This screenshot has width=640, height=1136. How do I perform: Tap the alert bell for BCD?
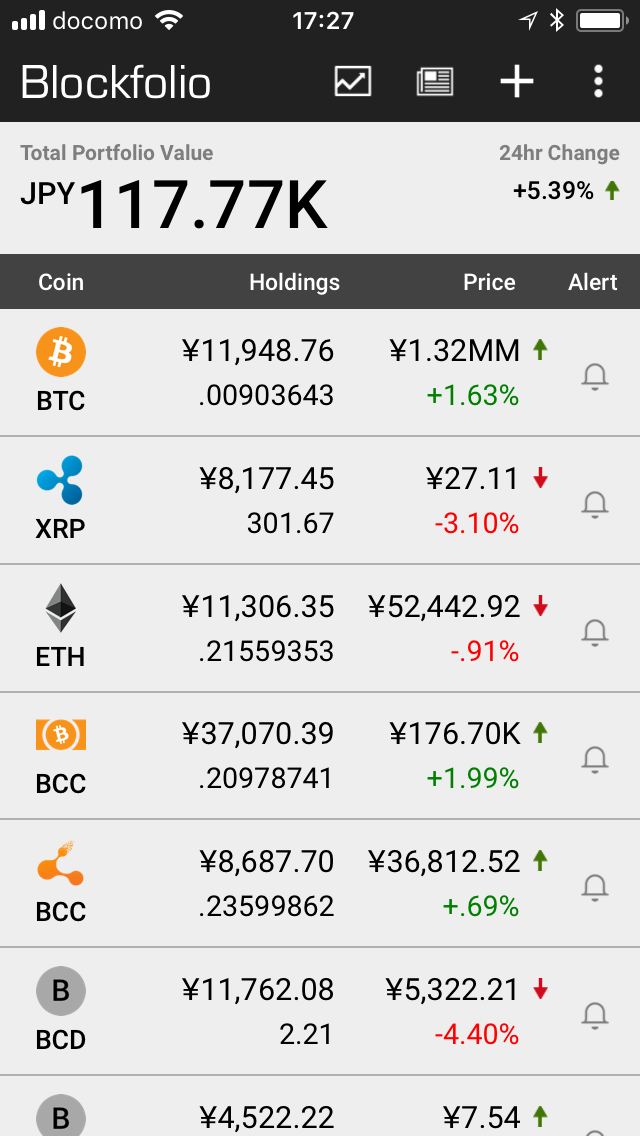click(595, 1015)
